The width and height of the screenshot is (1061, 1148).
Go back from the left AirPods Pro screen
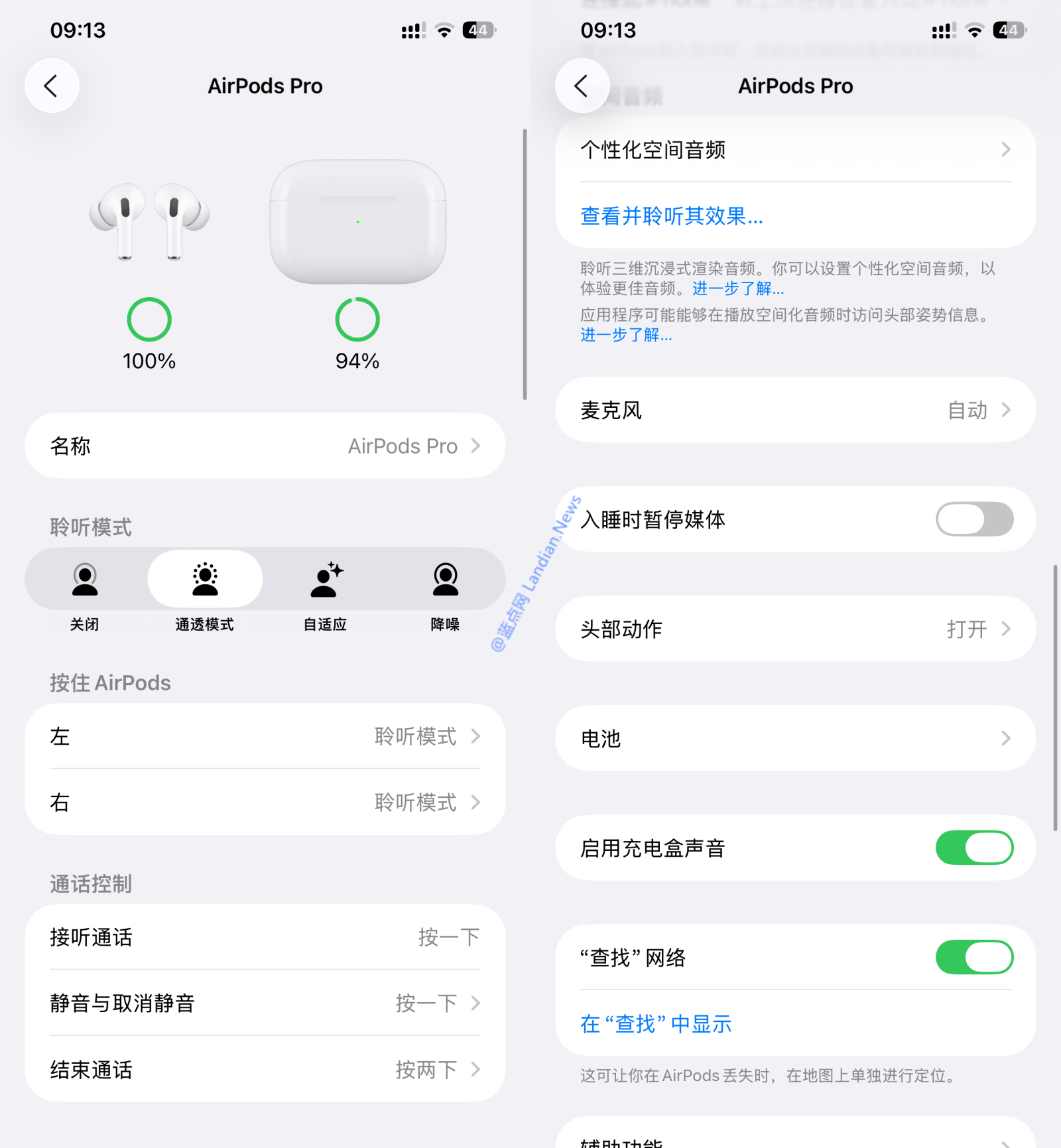click(52, 86)
